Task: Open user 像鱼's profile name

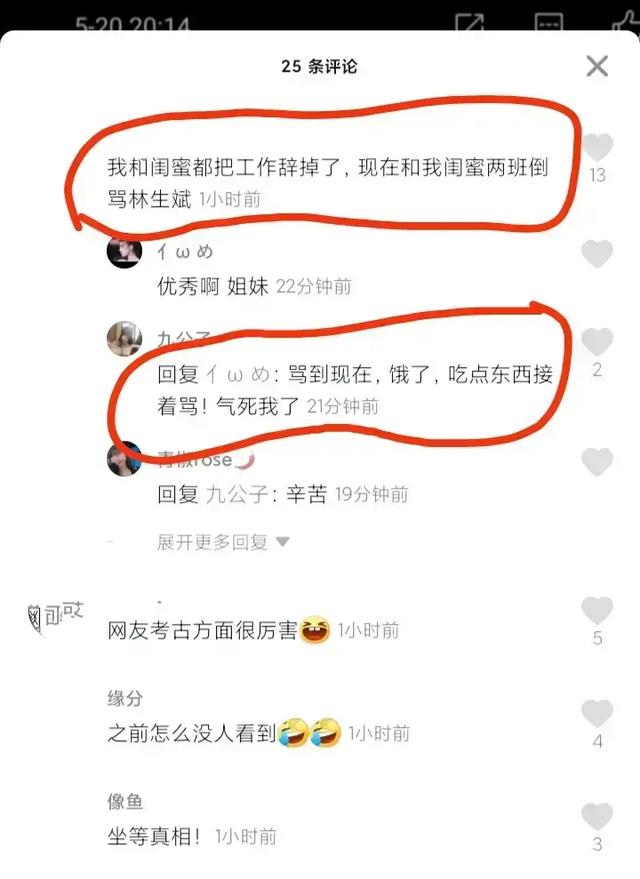Action: 125,801
